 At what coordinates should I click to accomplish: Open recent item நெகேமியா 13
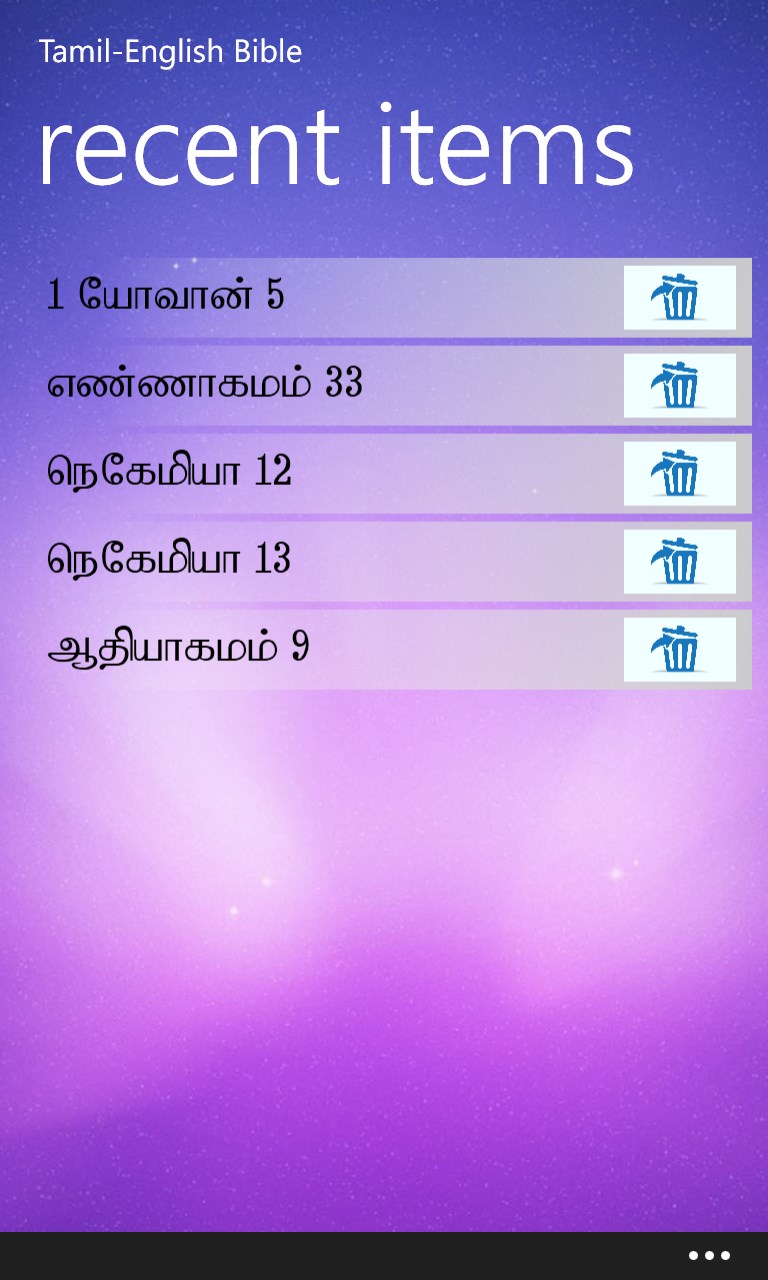pos(170,561)
